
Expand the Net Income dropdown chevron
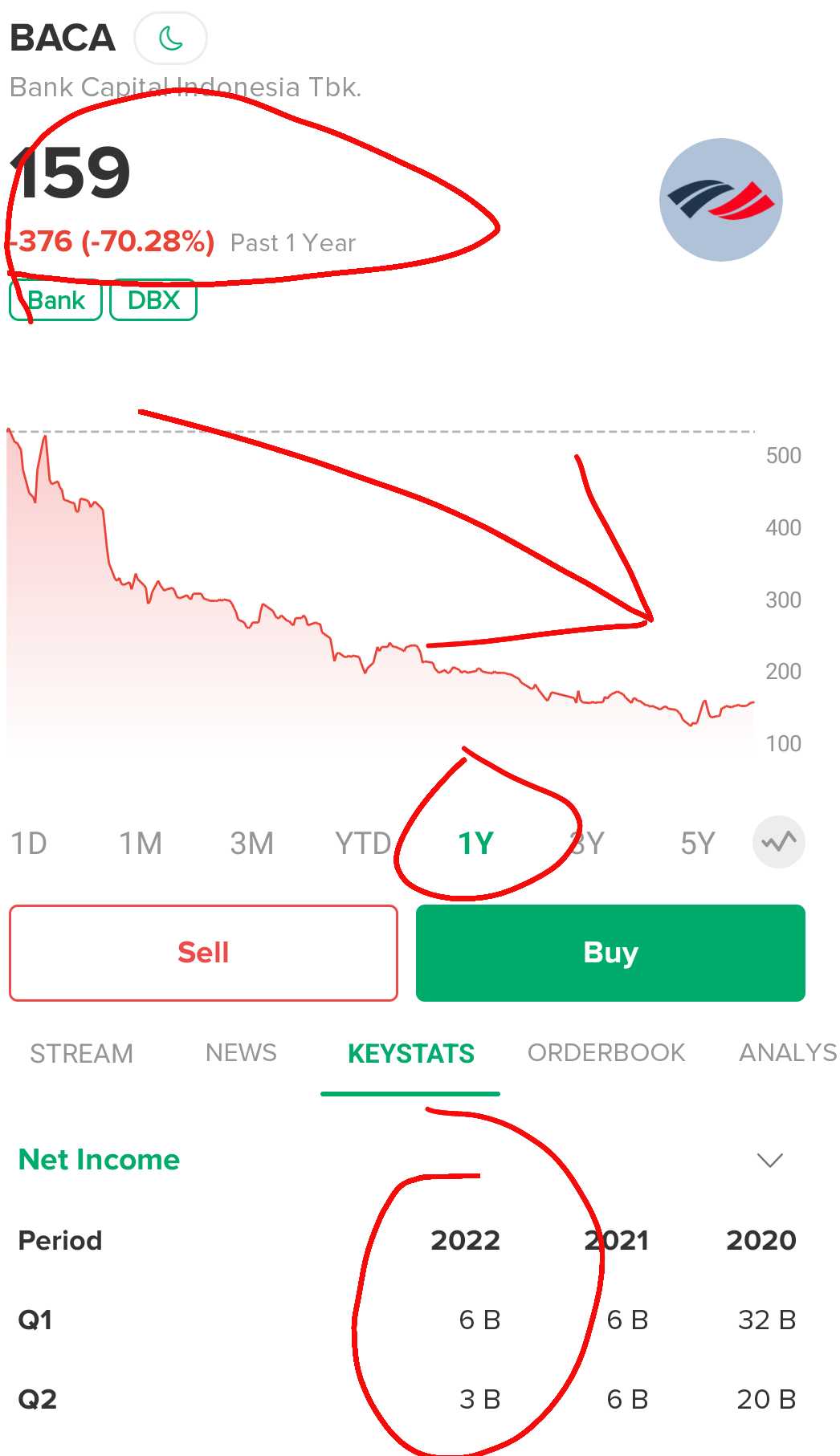770,1160
